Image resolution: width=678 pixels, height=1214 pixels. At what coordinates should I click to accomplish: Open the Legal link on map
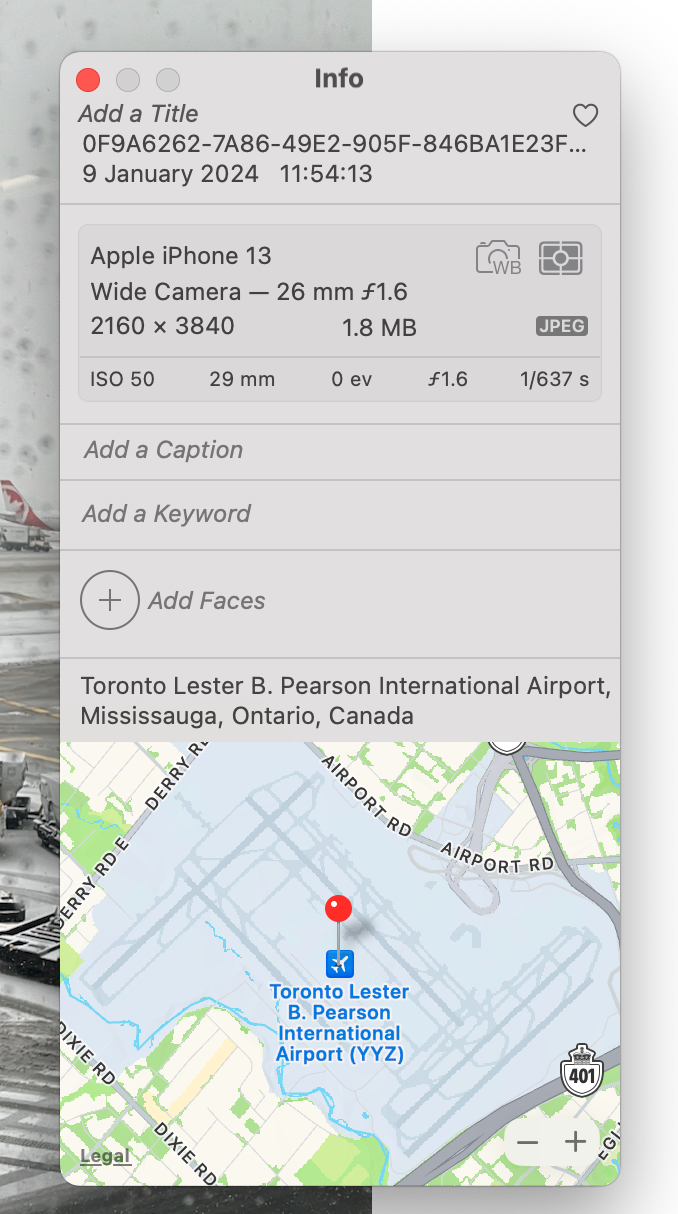click(x=105, y=1157)
